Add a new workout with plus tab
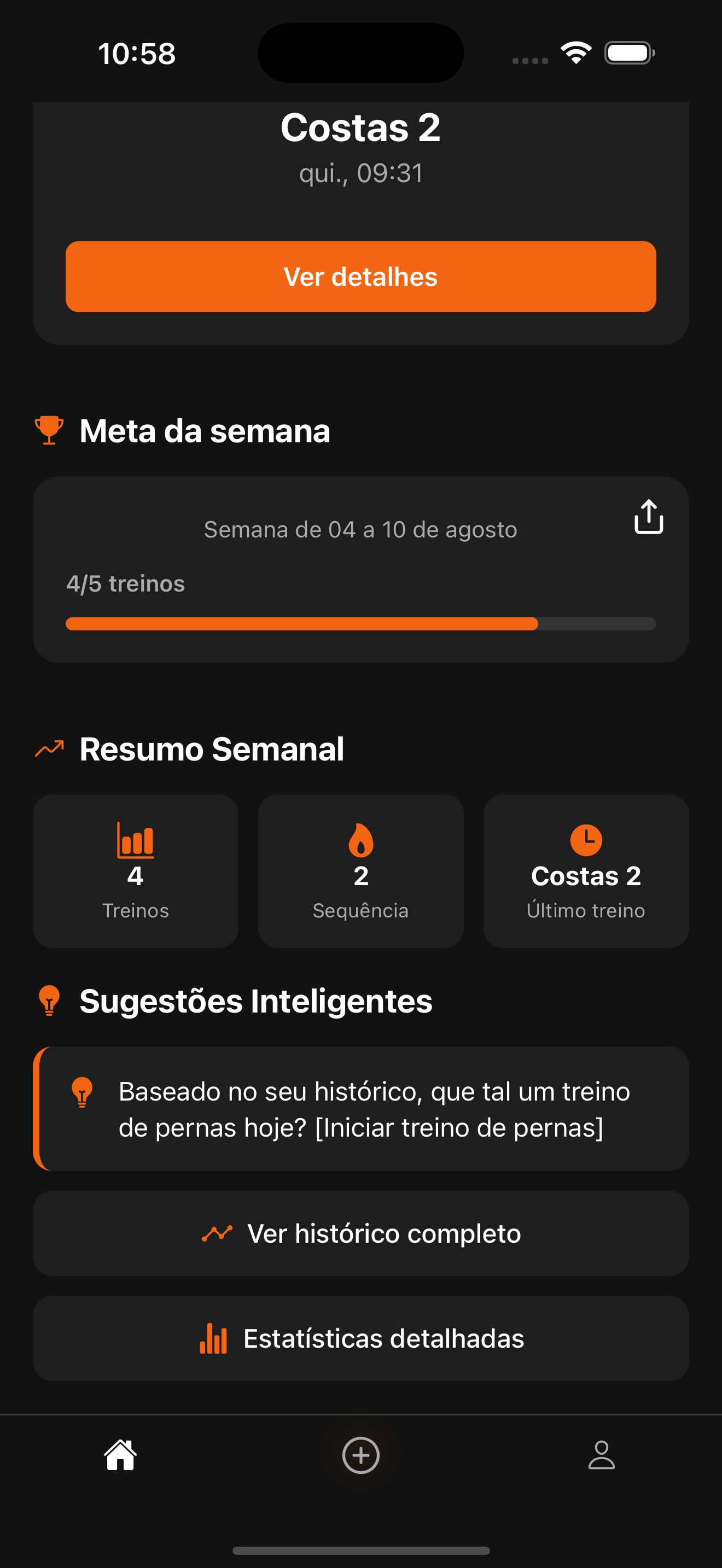Screen dimensions: 722x1568 pos(360,1455)
